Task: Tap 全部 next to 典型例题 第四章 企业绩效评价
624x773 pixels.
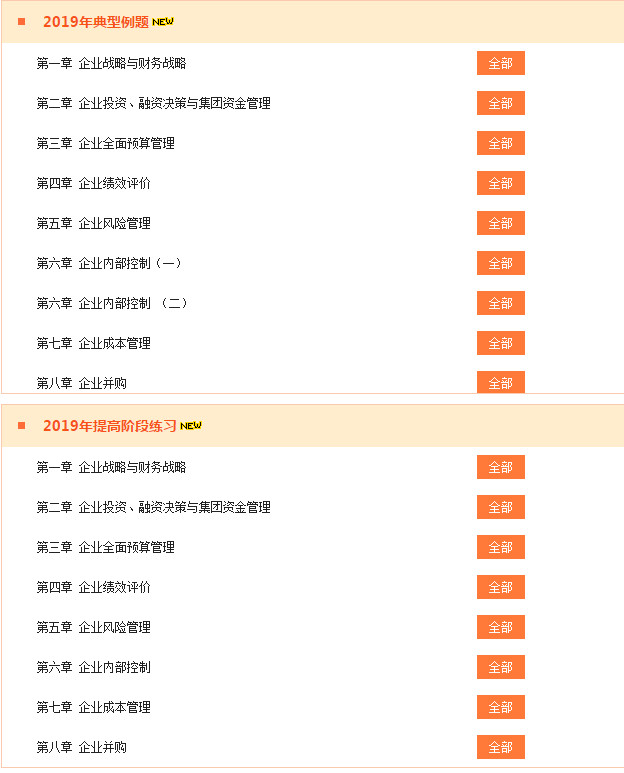Action: (x=500, y=183)
